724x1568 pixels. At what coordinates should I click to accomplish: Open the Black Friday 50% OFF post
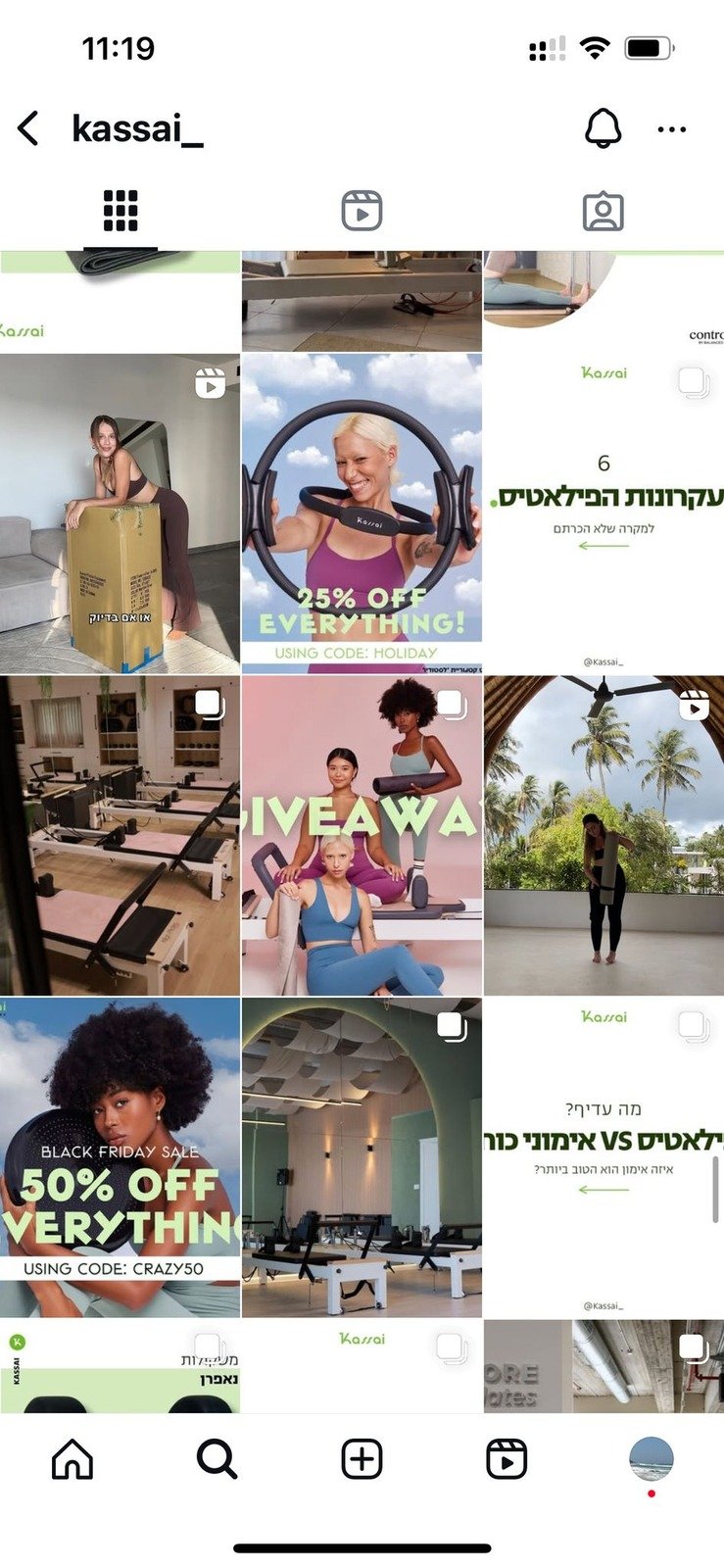pyautogui.click(x=120, y=1156)
